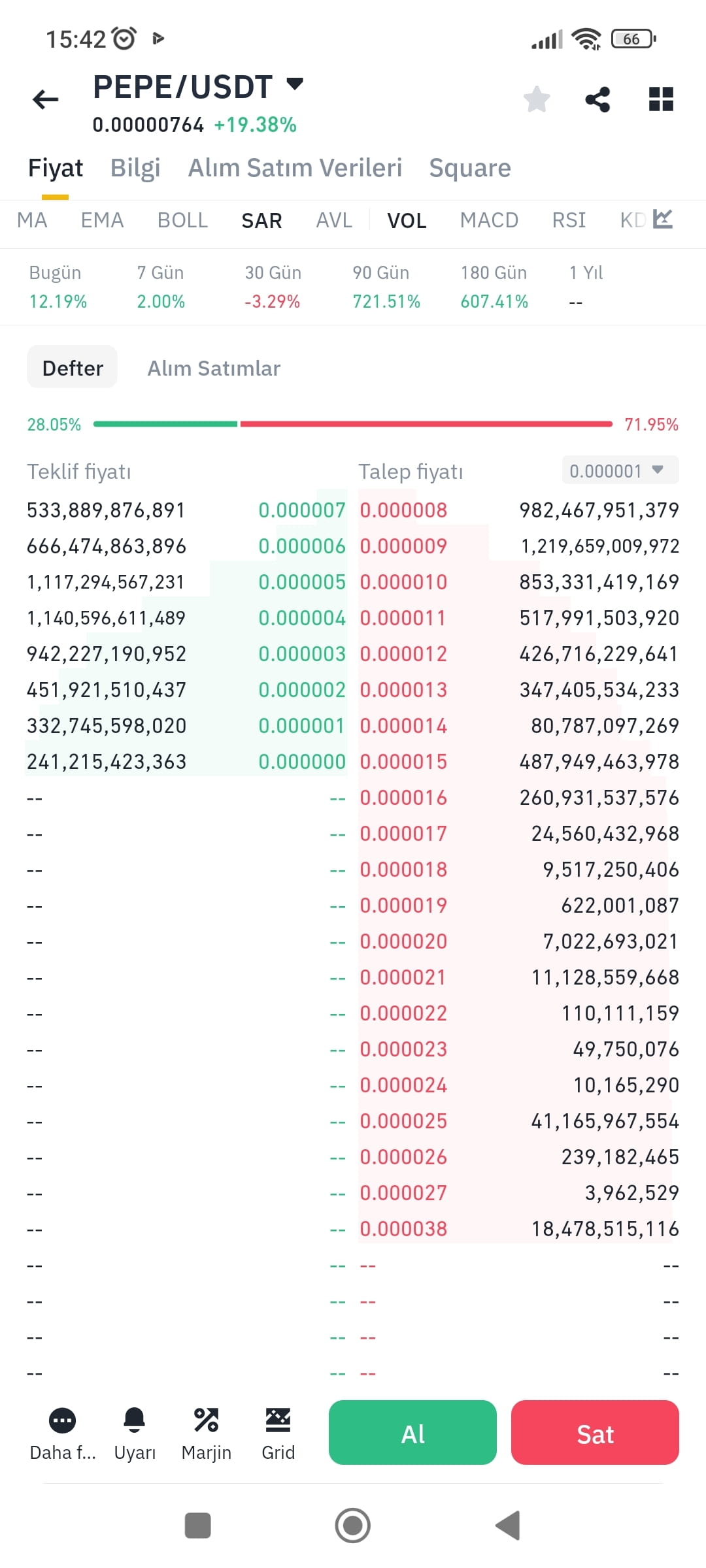The image size is (706, 1568).
Task: Open the PEPE/USDT pair selector dropdown
Action: point(294,85)
